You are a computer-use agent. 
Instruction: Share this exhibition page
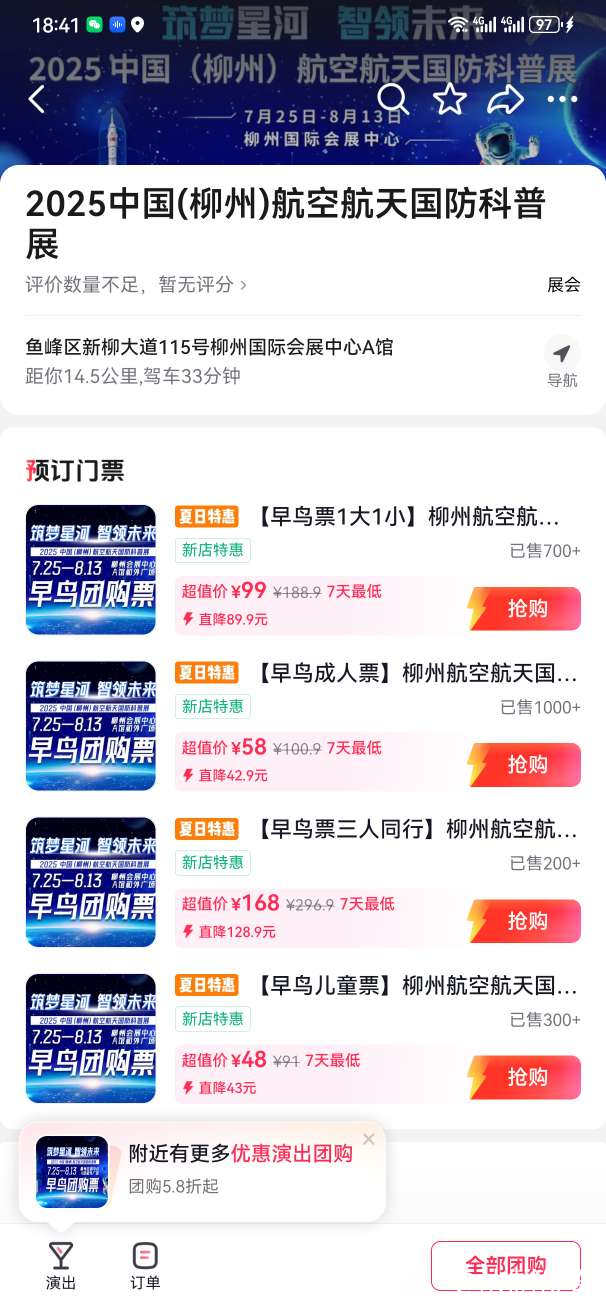[x=506, y=99]
